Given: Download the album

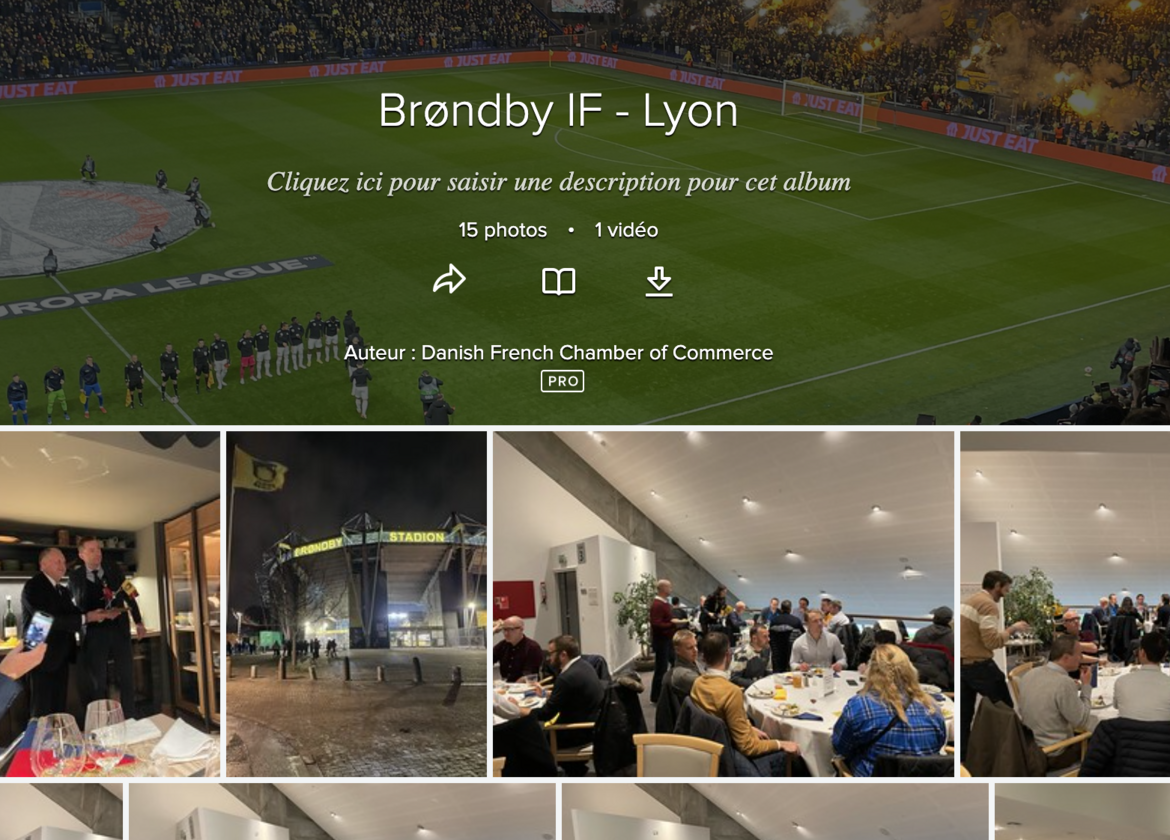Looking at the screenshot, I should click(658, 282).
